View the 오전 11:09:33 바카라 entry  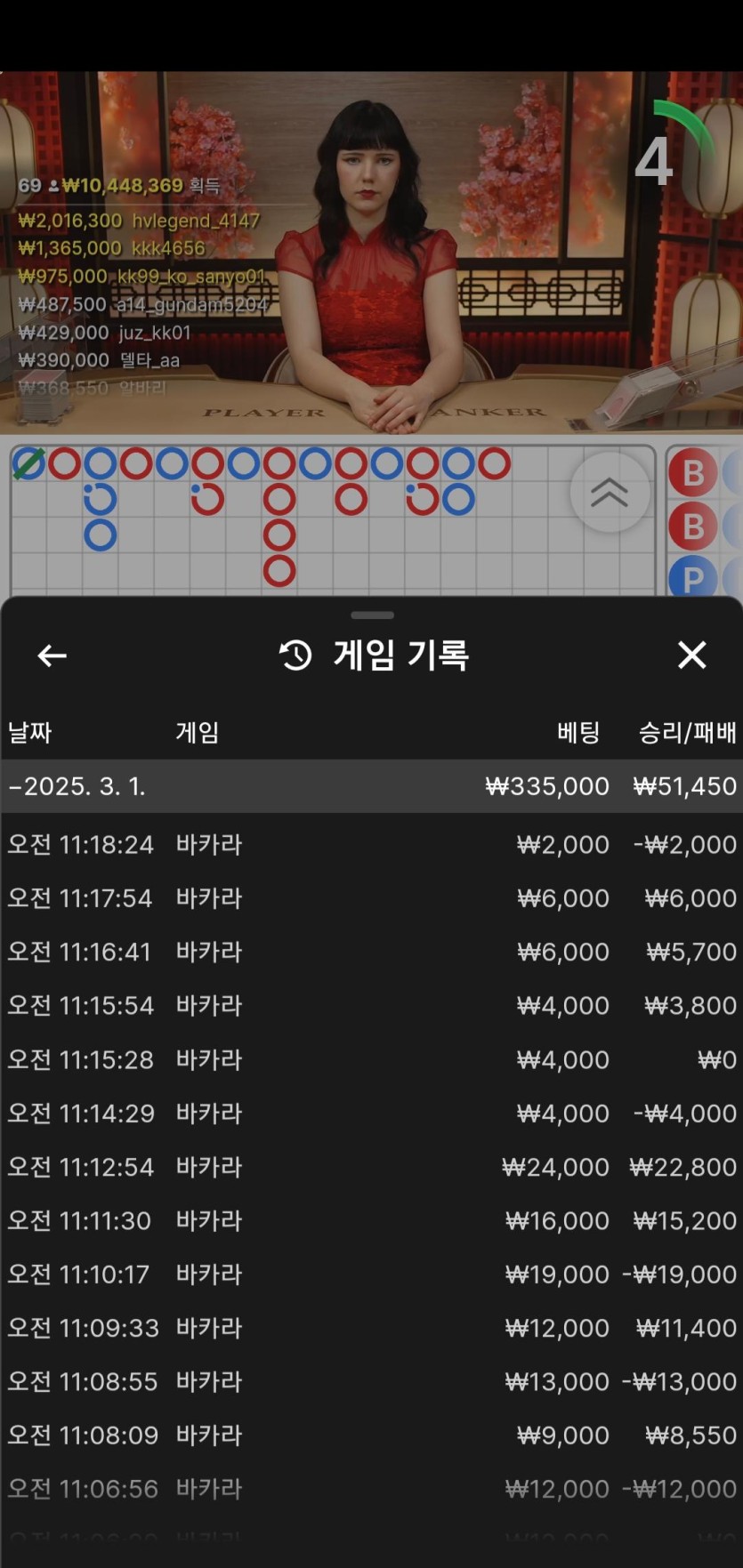[x=371, y=1328]
